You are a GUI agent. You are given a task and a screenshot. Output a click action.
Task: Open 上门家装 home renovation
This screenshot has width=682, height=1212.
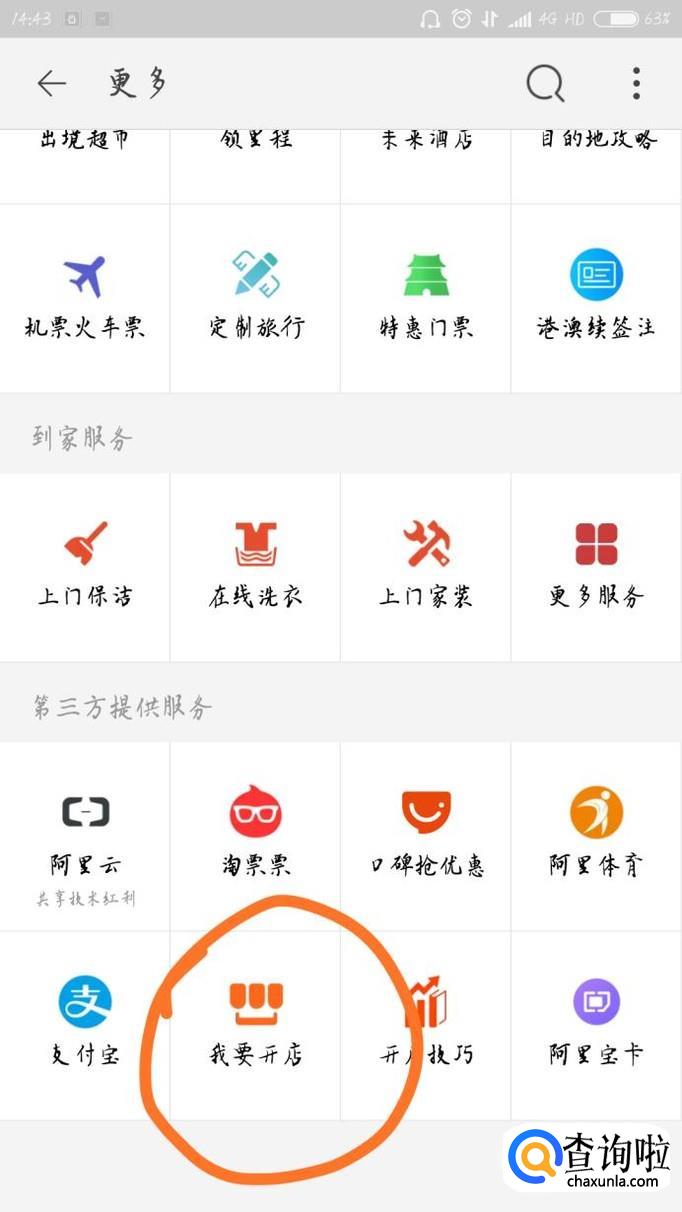(426, 566)
